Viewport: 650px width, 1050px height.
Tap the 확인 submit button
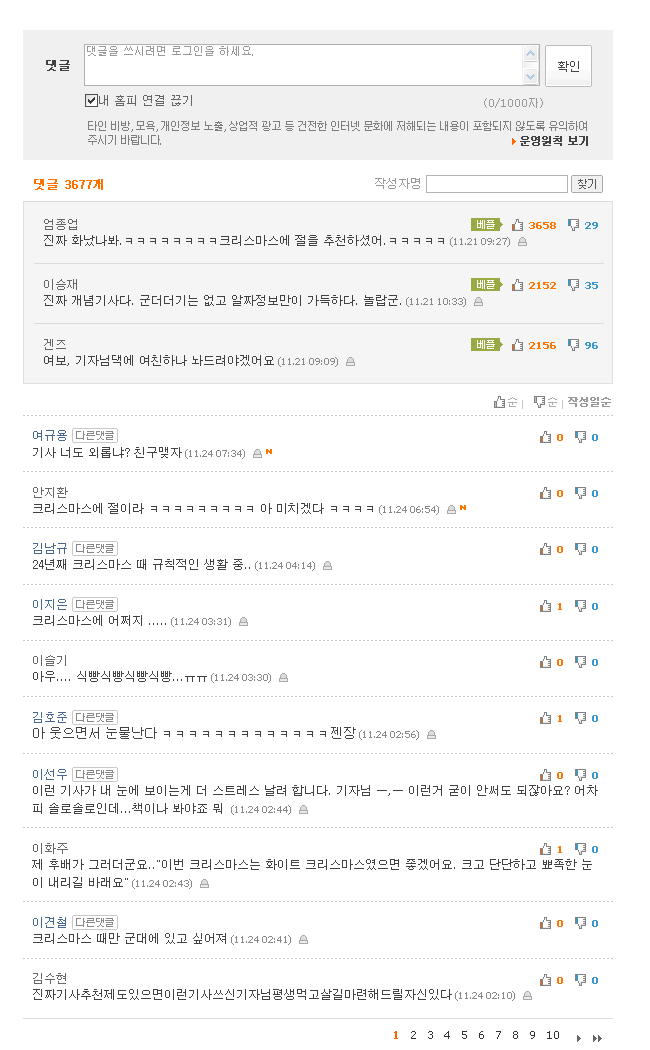(568, 66)
